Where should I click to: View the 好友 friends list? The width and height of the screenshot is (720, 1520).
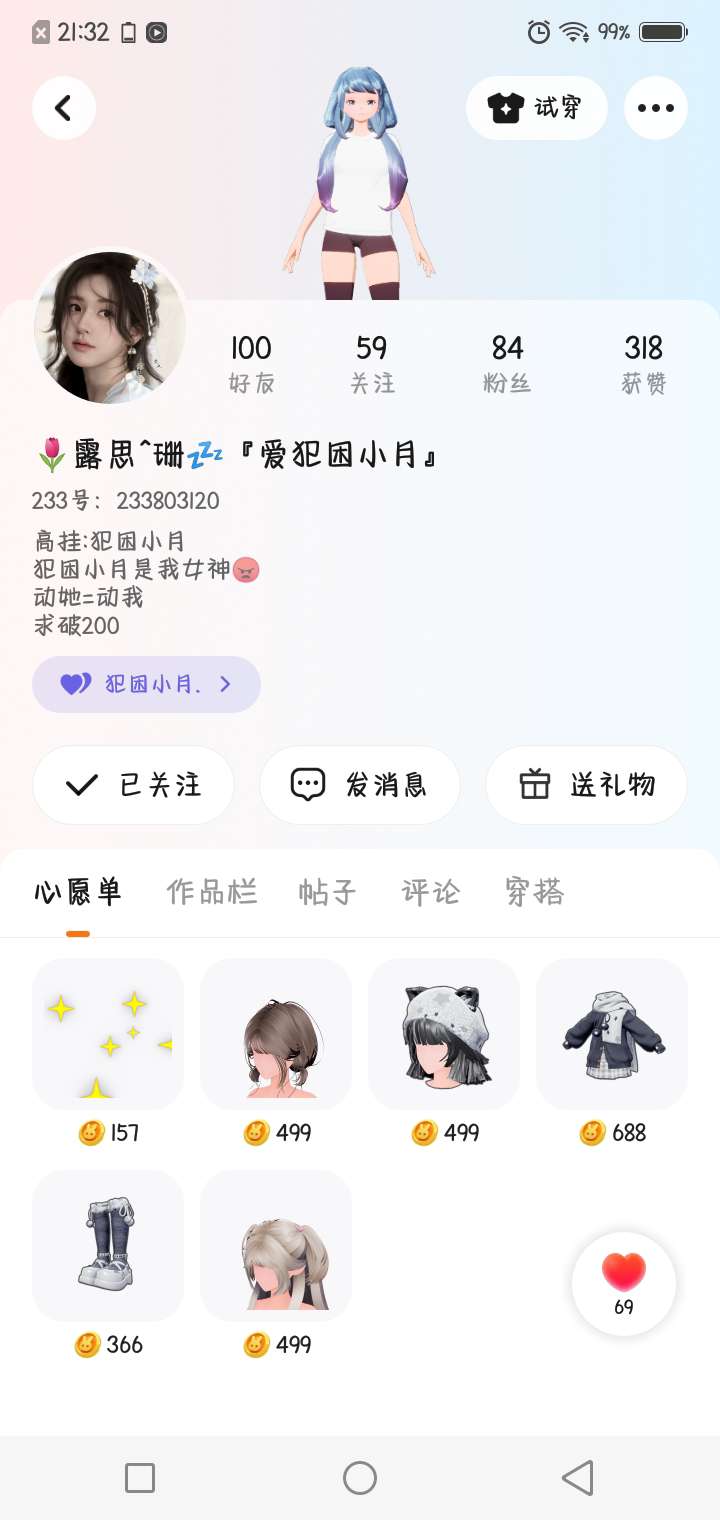coord(251,362)
